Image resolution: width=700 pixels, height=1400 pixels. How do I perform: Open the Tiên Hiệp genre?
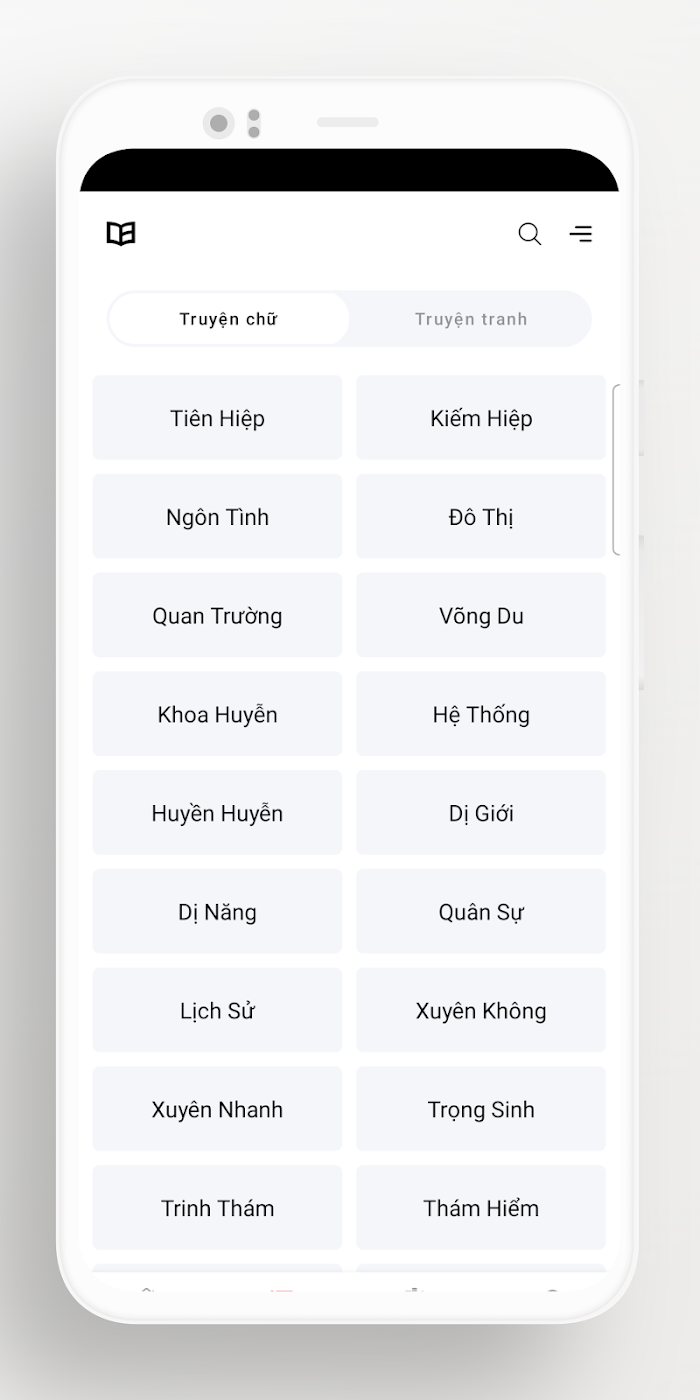[217, 418]
